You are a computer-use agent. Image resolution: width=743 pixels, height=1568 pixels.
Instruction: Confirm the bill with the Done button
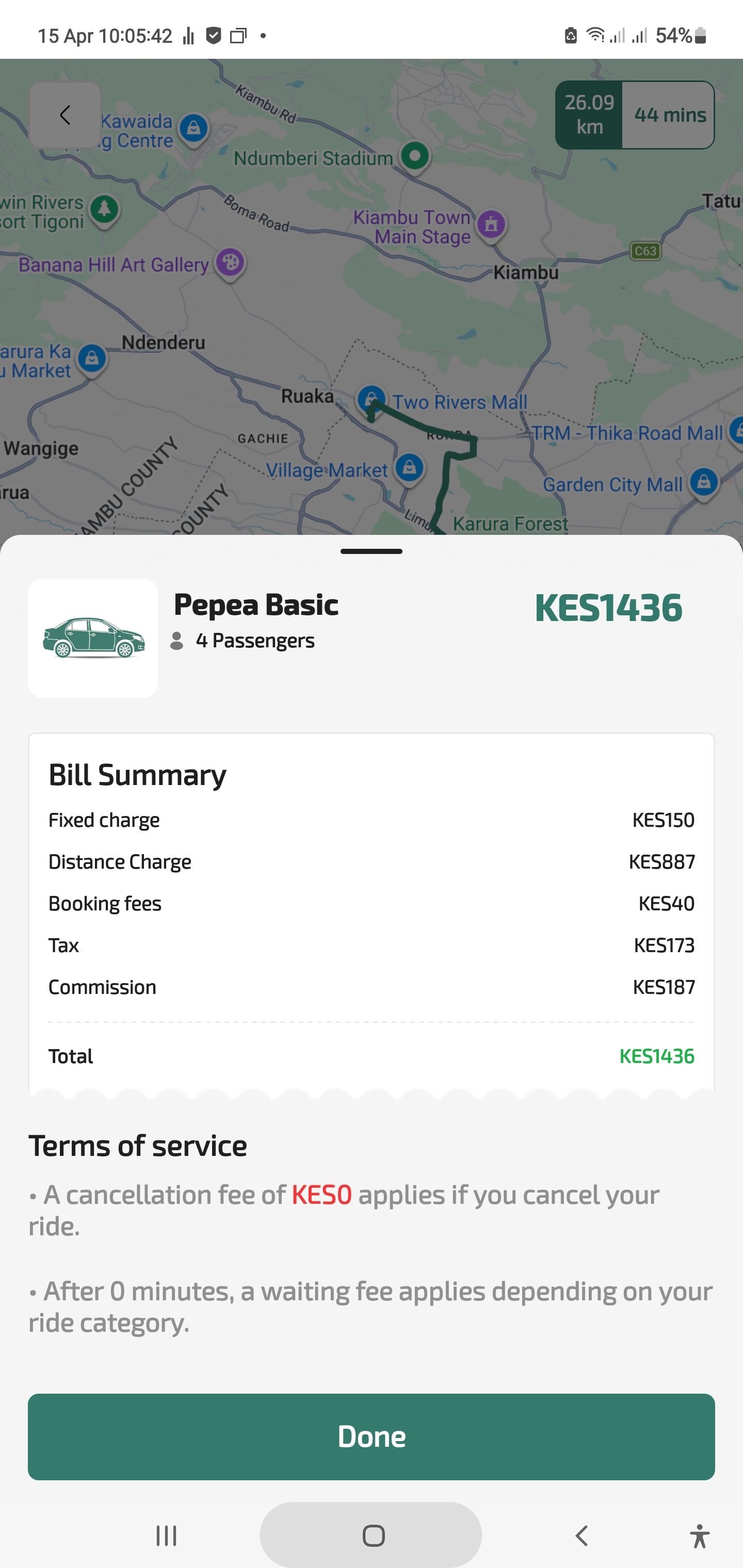coord(372,1436)
